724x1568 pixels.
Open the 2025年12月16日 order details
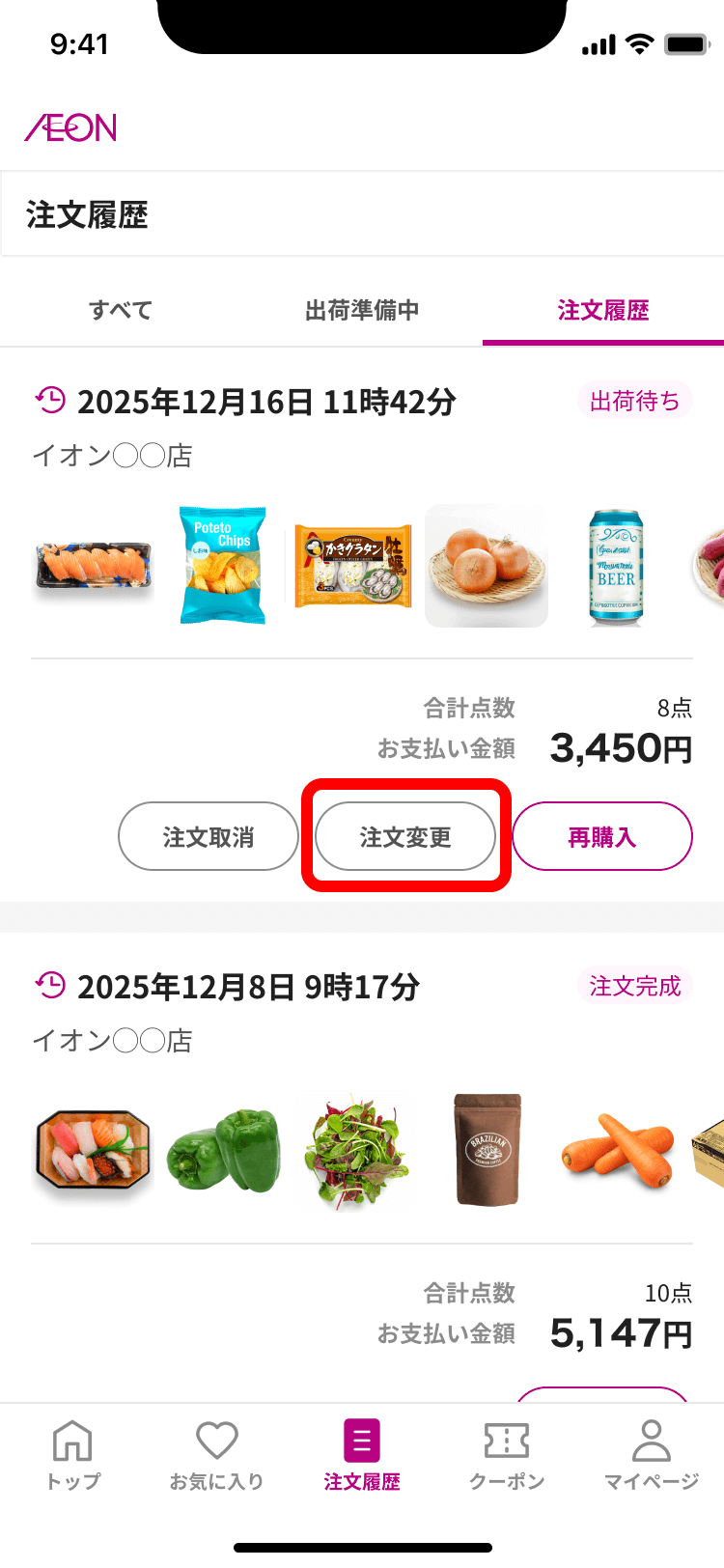tap(266, 402)
